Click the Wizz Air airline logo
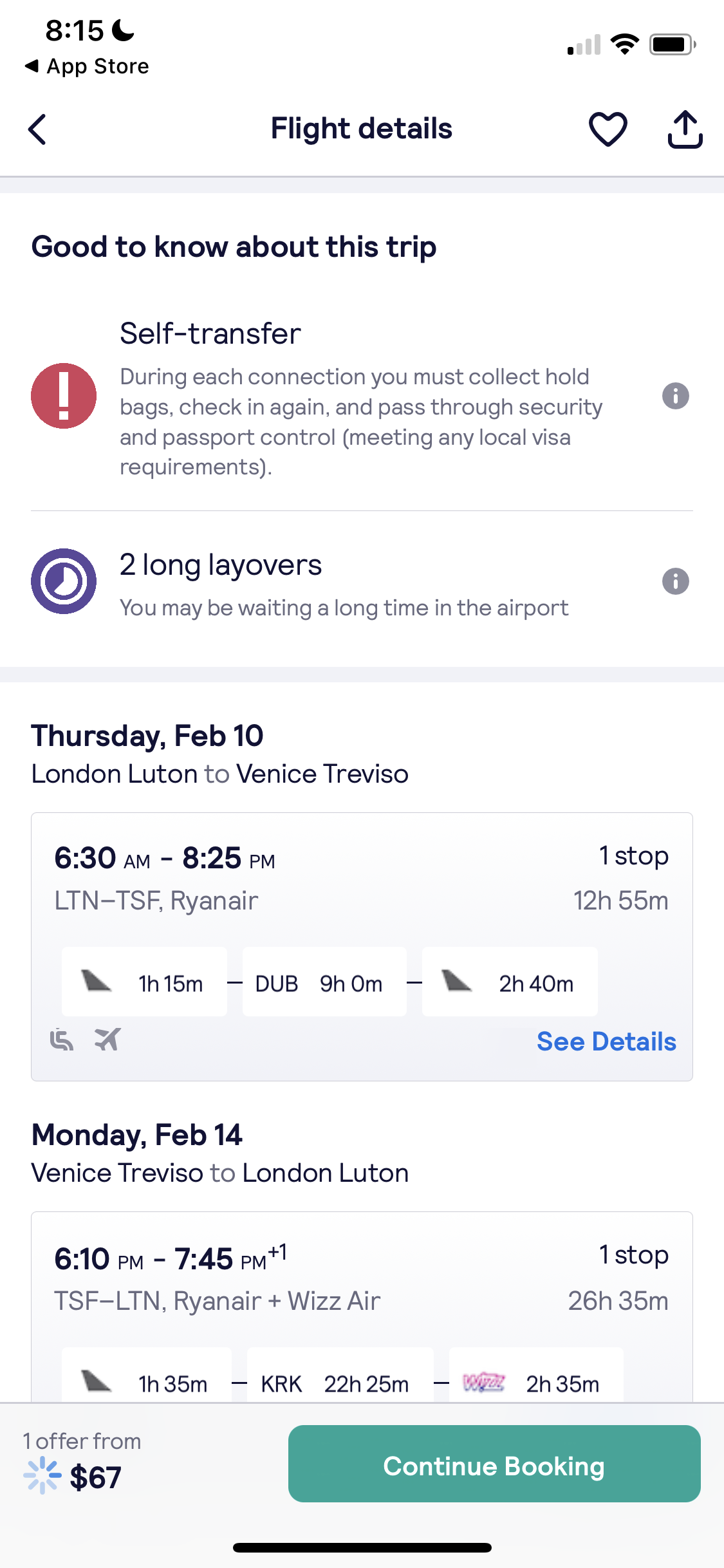This screenshot has height=1568, width=724. tap(483, 1381)
